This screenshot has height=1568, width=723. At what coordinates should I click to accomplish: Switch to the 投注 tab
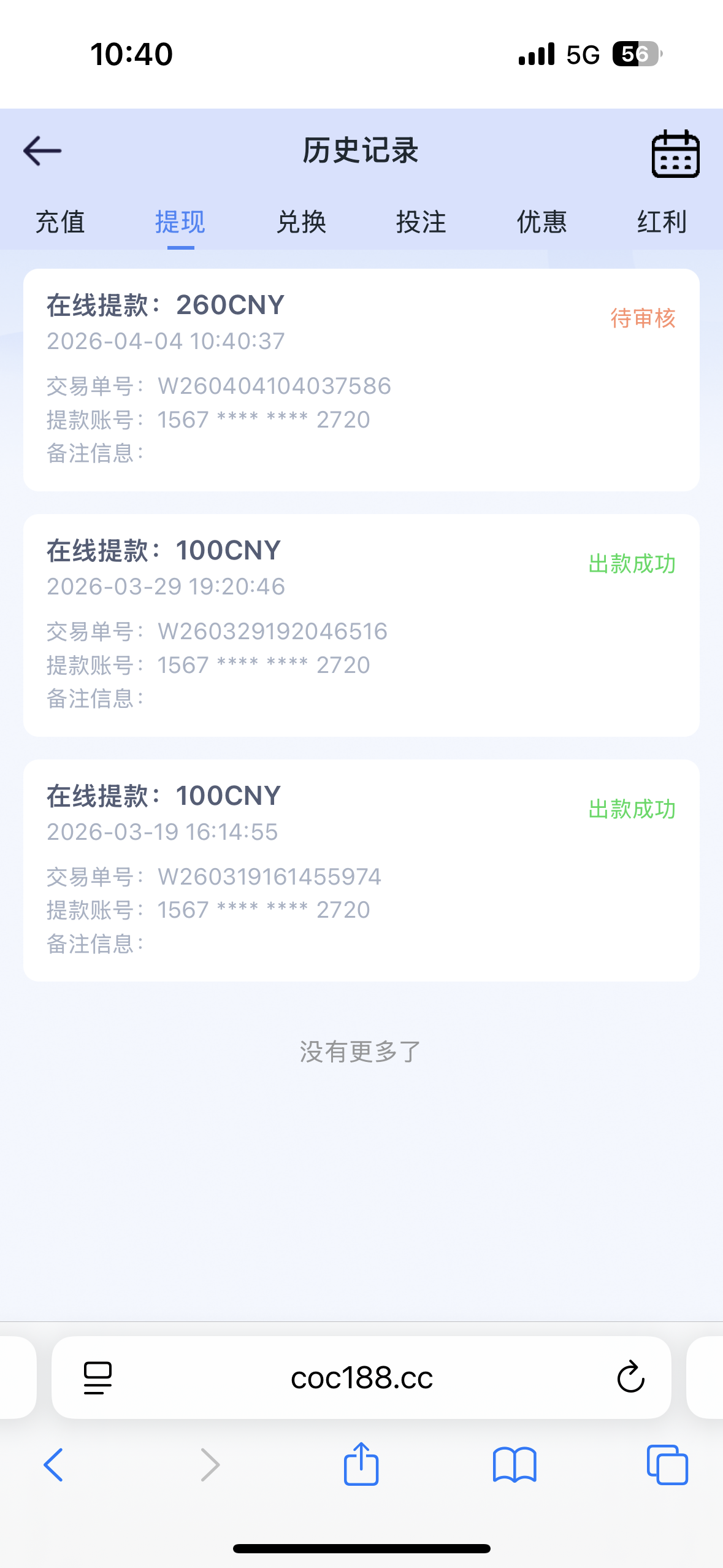coord(421,223)
